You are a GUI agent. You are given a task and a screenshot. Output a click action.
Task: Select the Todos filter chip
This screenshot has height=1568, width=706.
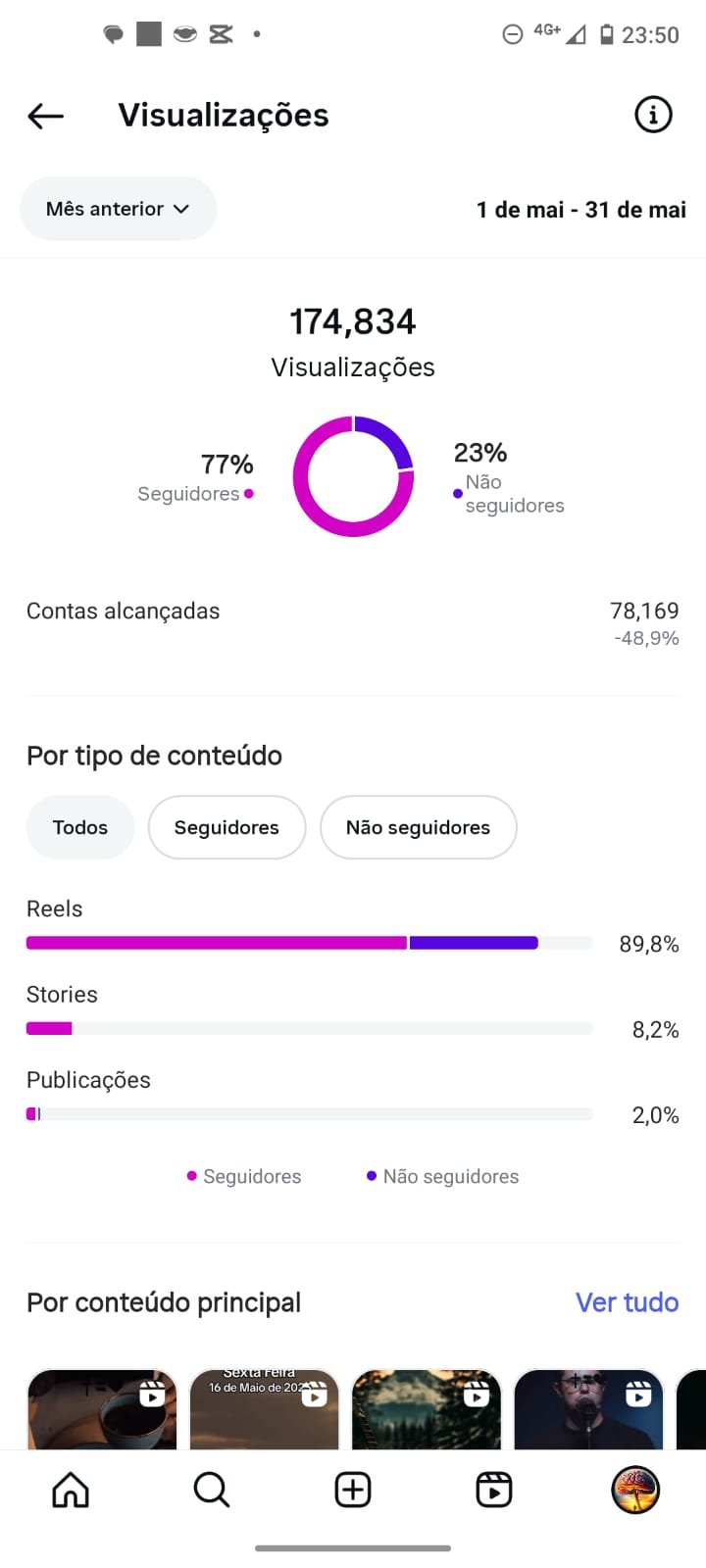click(x=80, y=827)
